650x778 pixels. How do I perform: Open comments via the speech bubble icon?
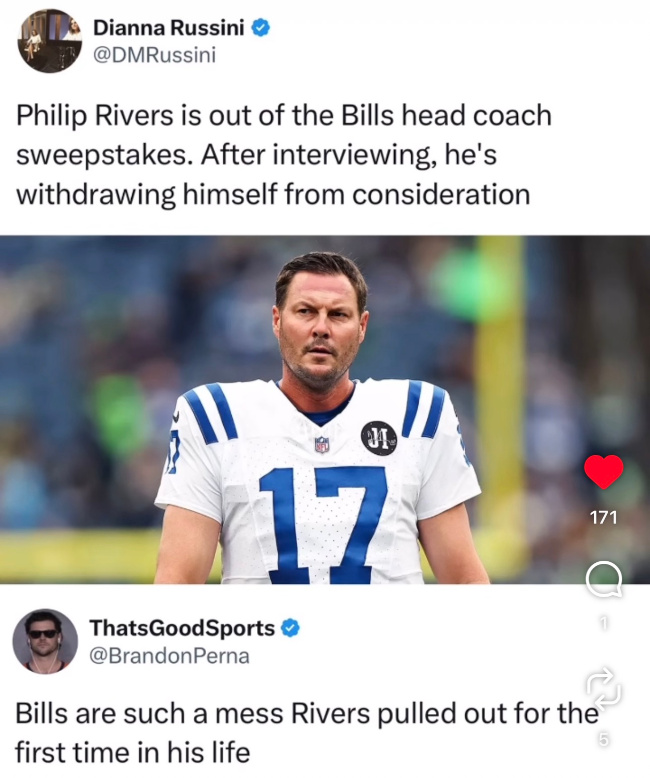pos(604,579)
